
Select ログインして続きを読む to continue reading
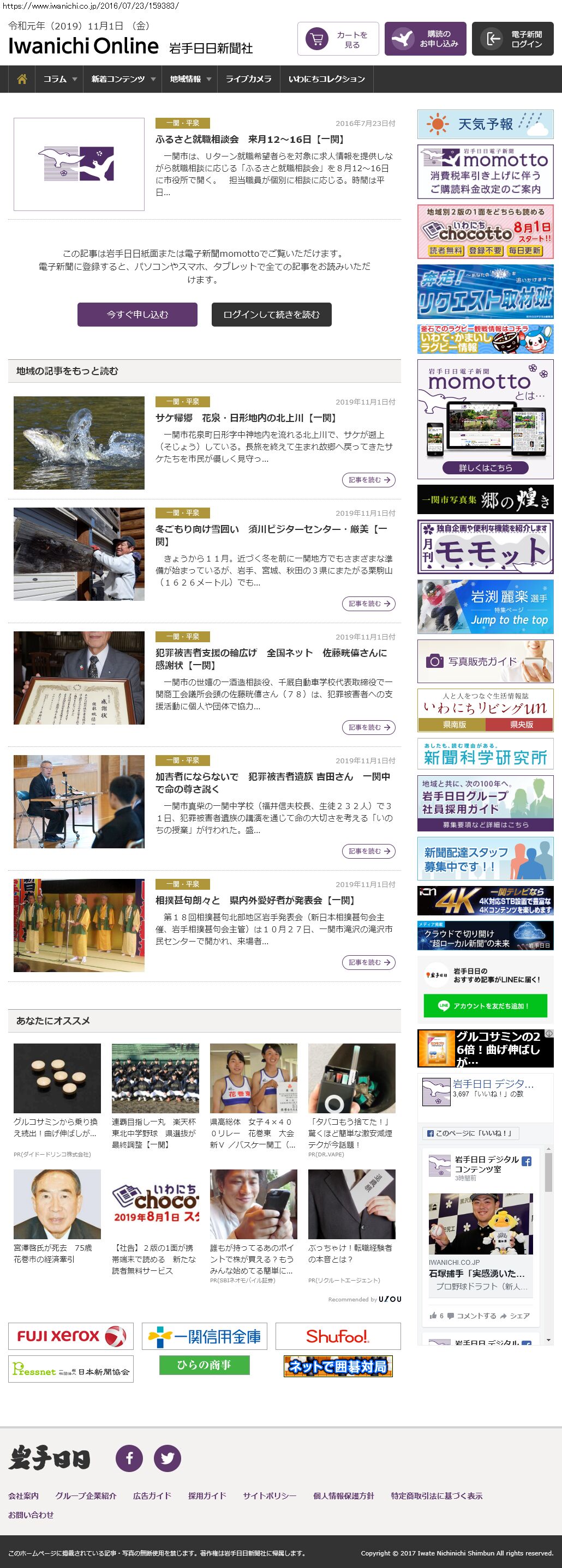271,315
